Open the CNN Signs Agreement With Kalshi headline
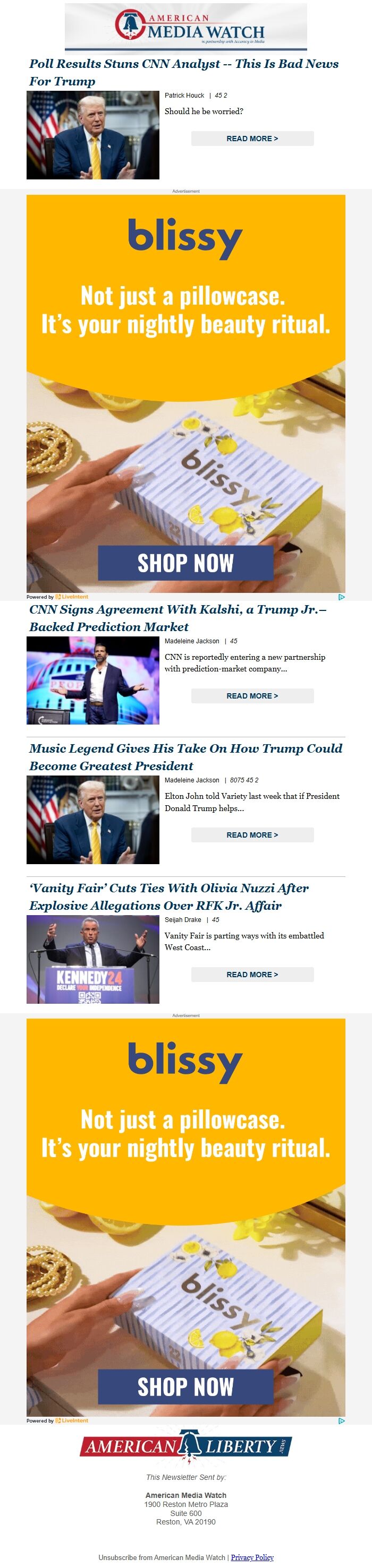The image size is (372, 1568). [x=177, y=618]
